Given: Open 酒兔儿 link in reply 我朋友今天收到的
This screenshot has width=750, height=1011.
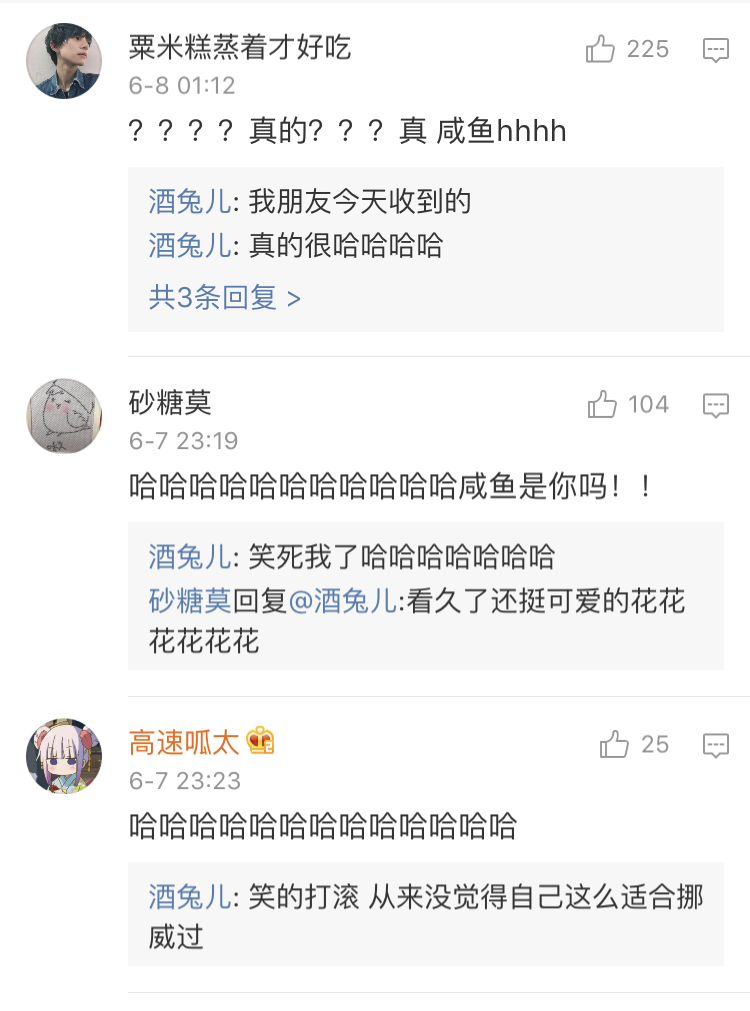Looking at the screenshot, I should pyautogui.click(x=189, y=202).
